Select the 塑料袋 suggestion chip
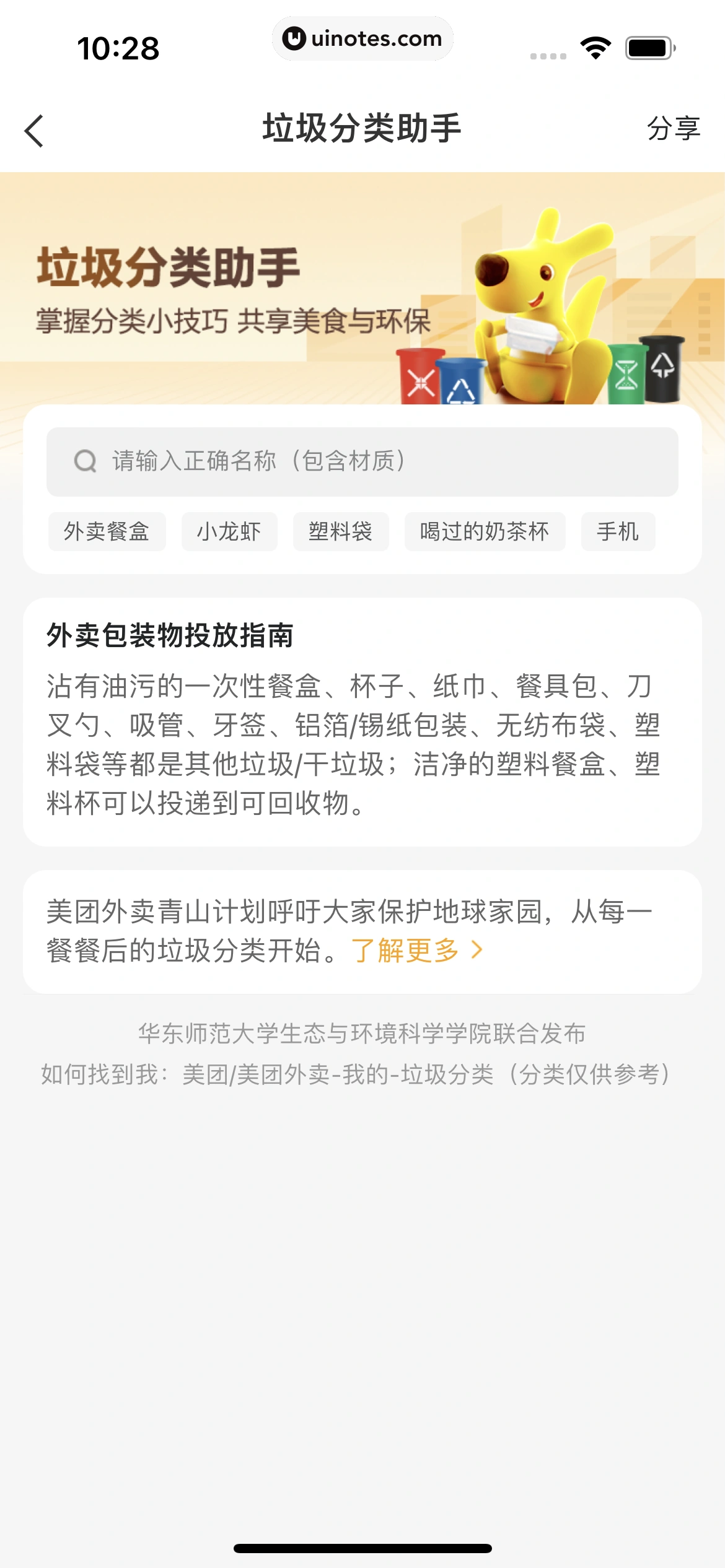The image size is (725, 1568). coord(340,531)
